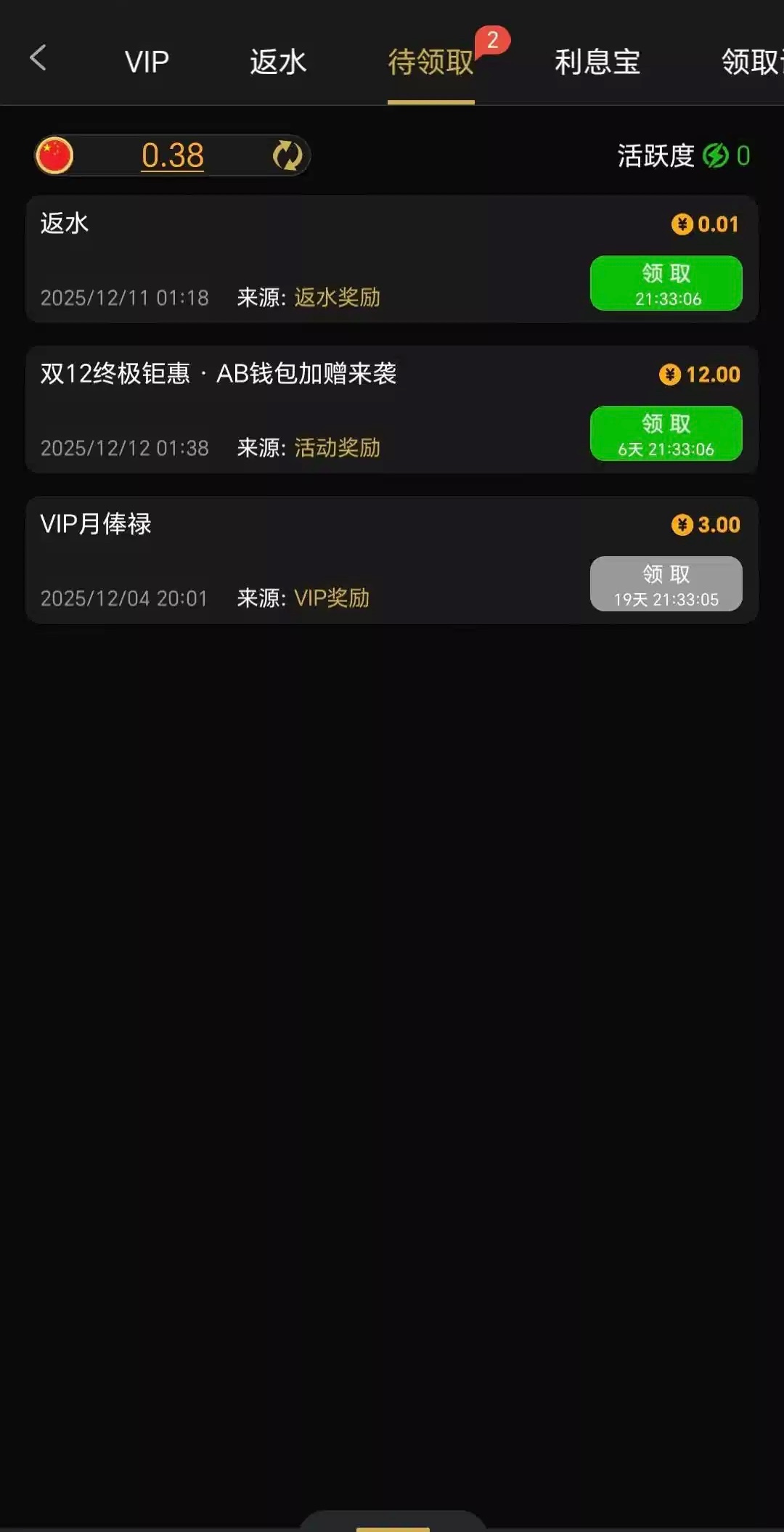Viewport: 784px width, 1532px height.
Task: Click the 活动奖励 source link
Action: click(338, 448)
